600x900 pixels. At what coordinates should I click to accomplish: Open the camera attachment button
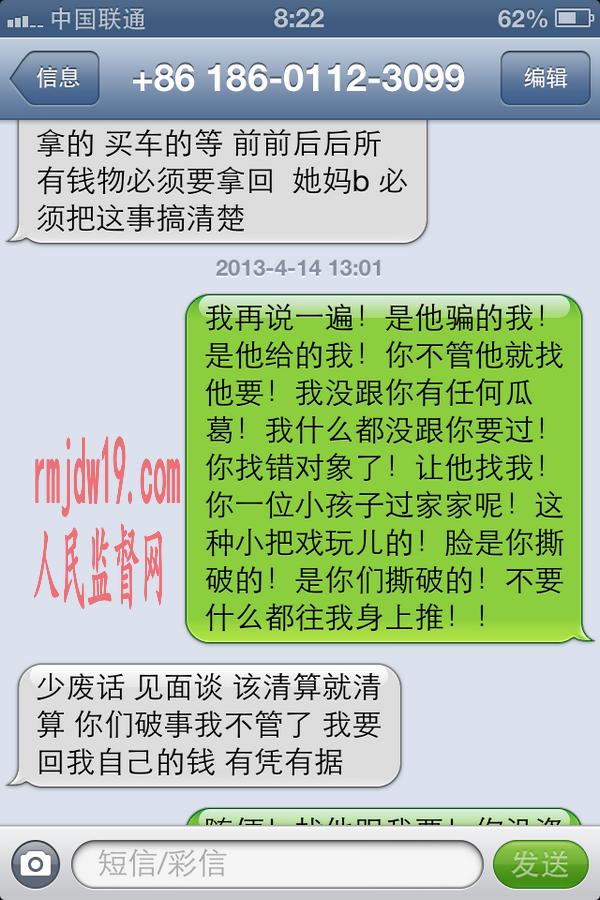point(35,863)
